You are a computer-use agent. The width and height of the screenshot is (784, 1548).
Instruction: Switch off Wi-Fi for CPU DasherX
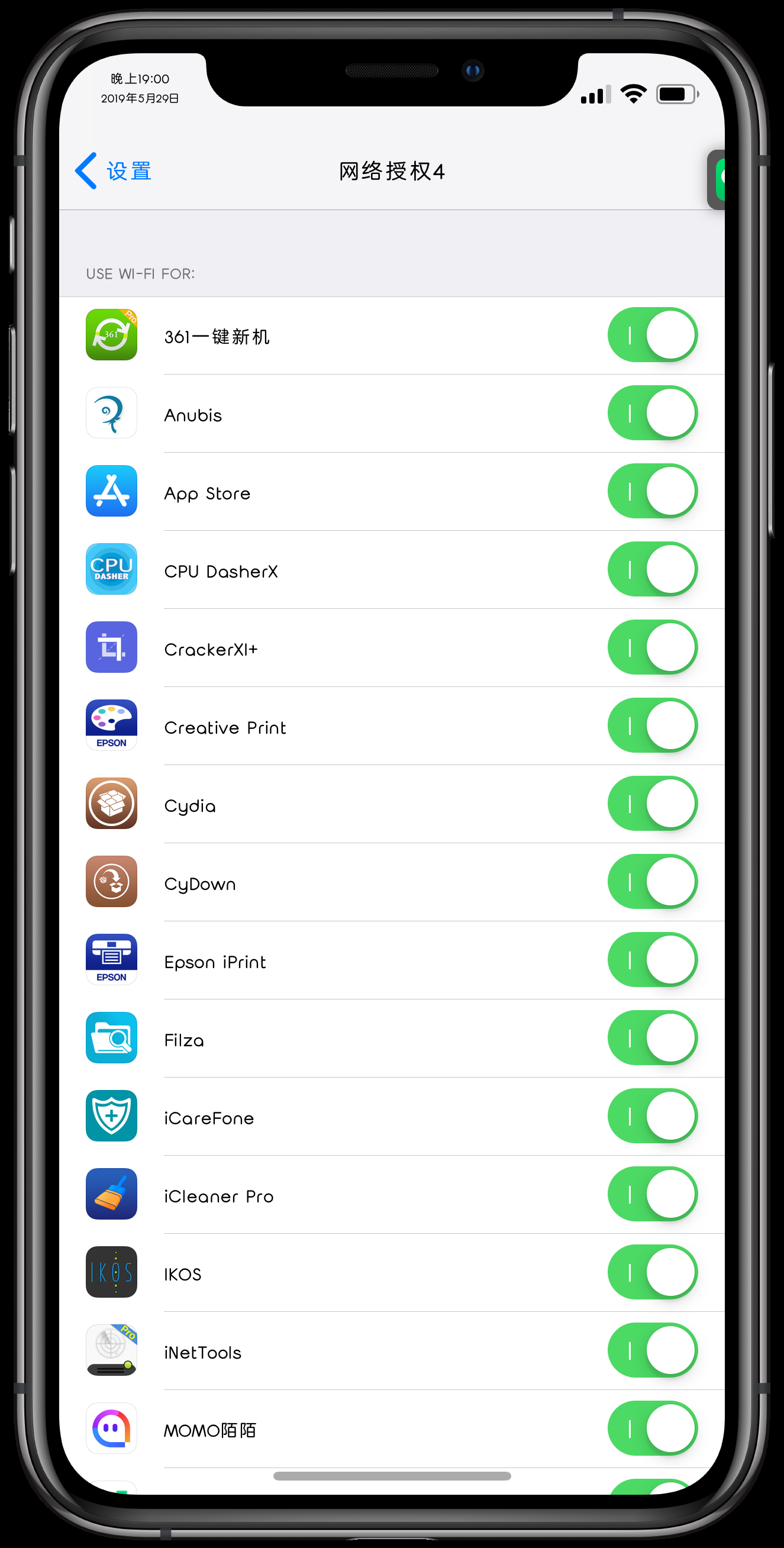[653, 570]
